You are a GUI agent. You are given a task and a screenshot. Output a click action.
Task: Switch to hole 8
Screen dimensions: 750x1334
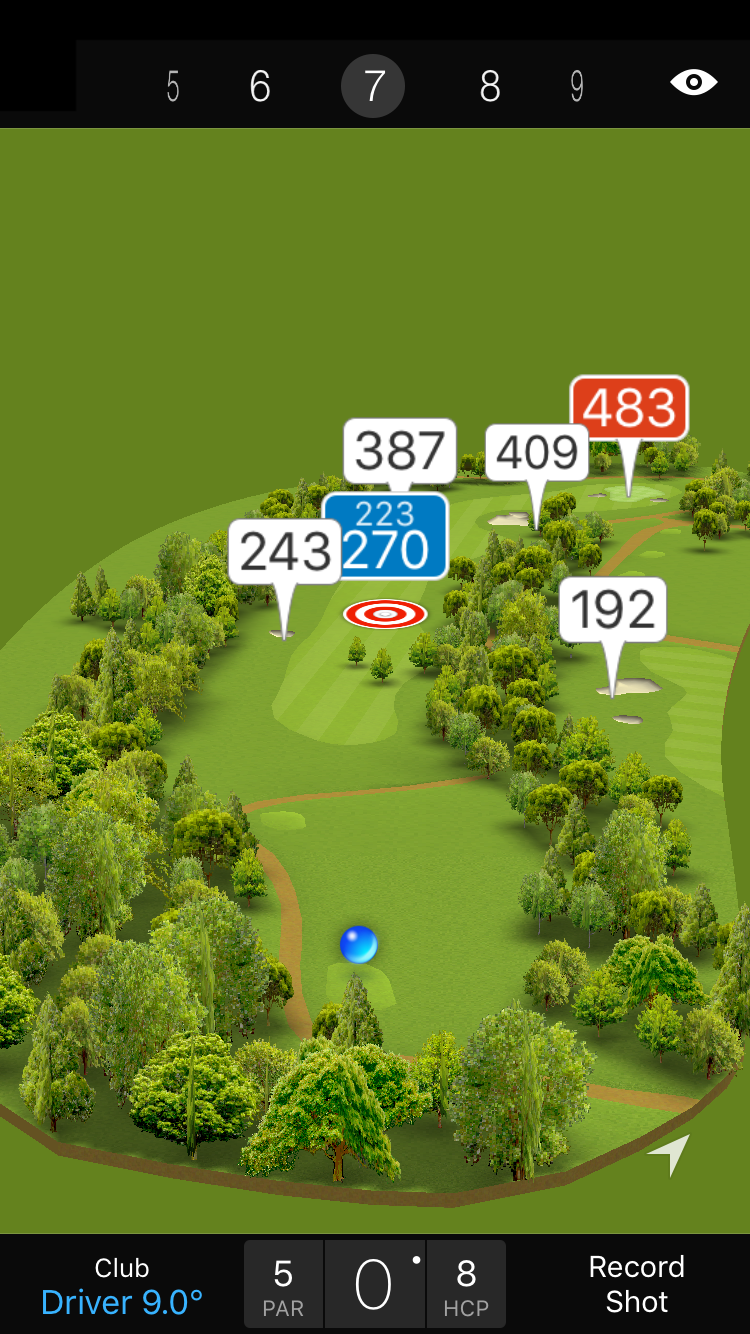coord(489,87)
